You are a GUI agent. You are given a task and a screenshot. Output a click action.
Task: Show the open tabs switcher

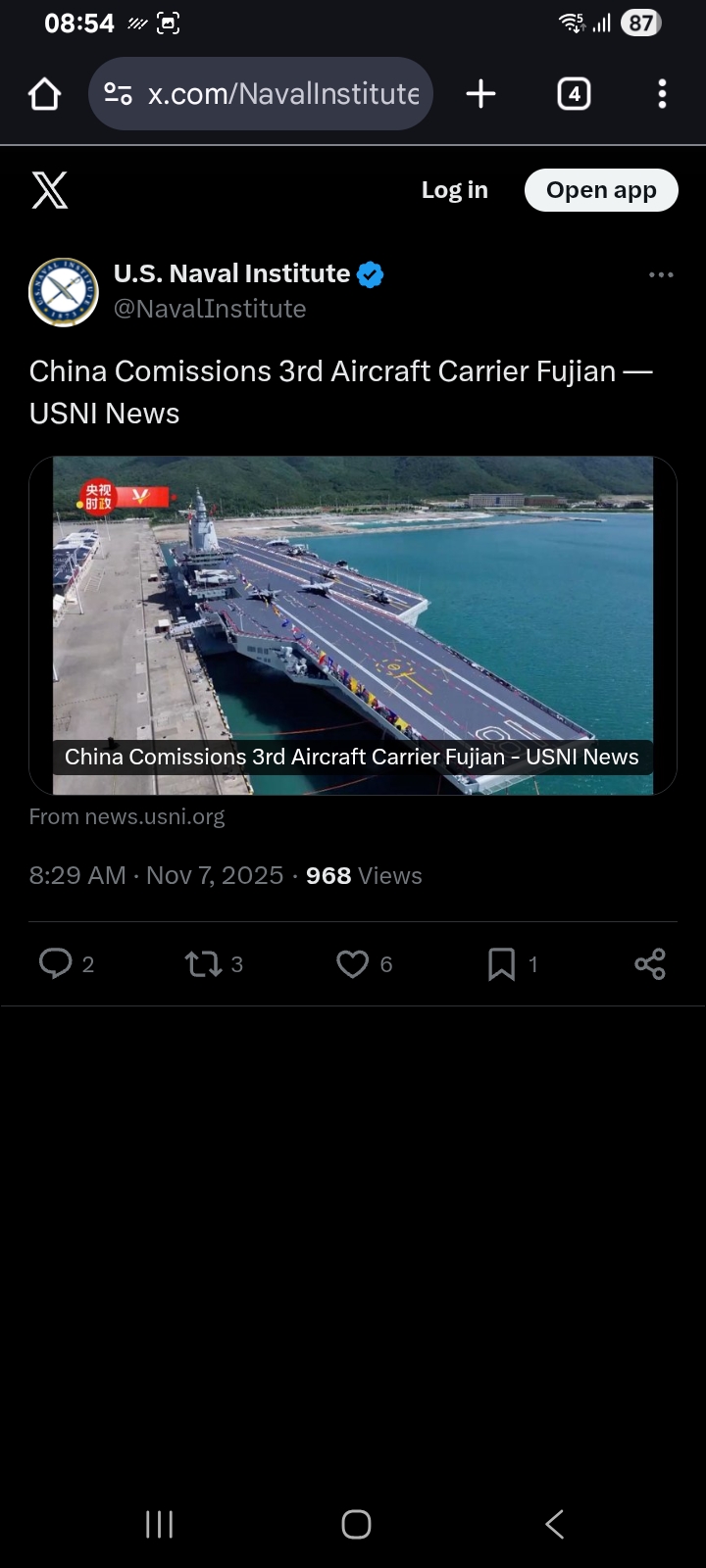(x=574, y=94)
